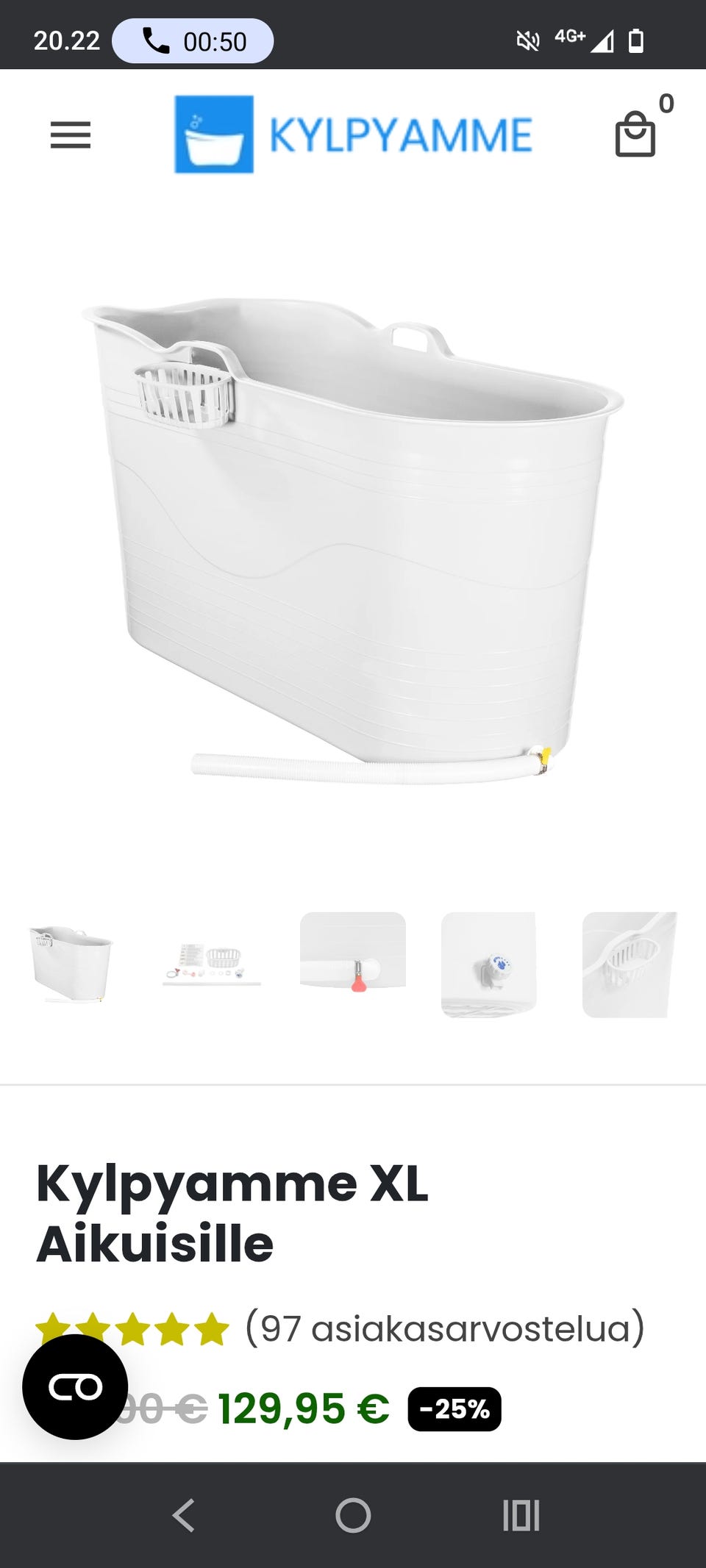Return to the ongoing call chip
The image size is (706, 1568).
pos(193,41)
